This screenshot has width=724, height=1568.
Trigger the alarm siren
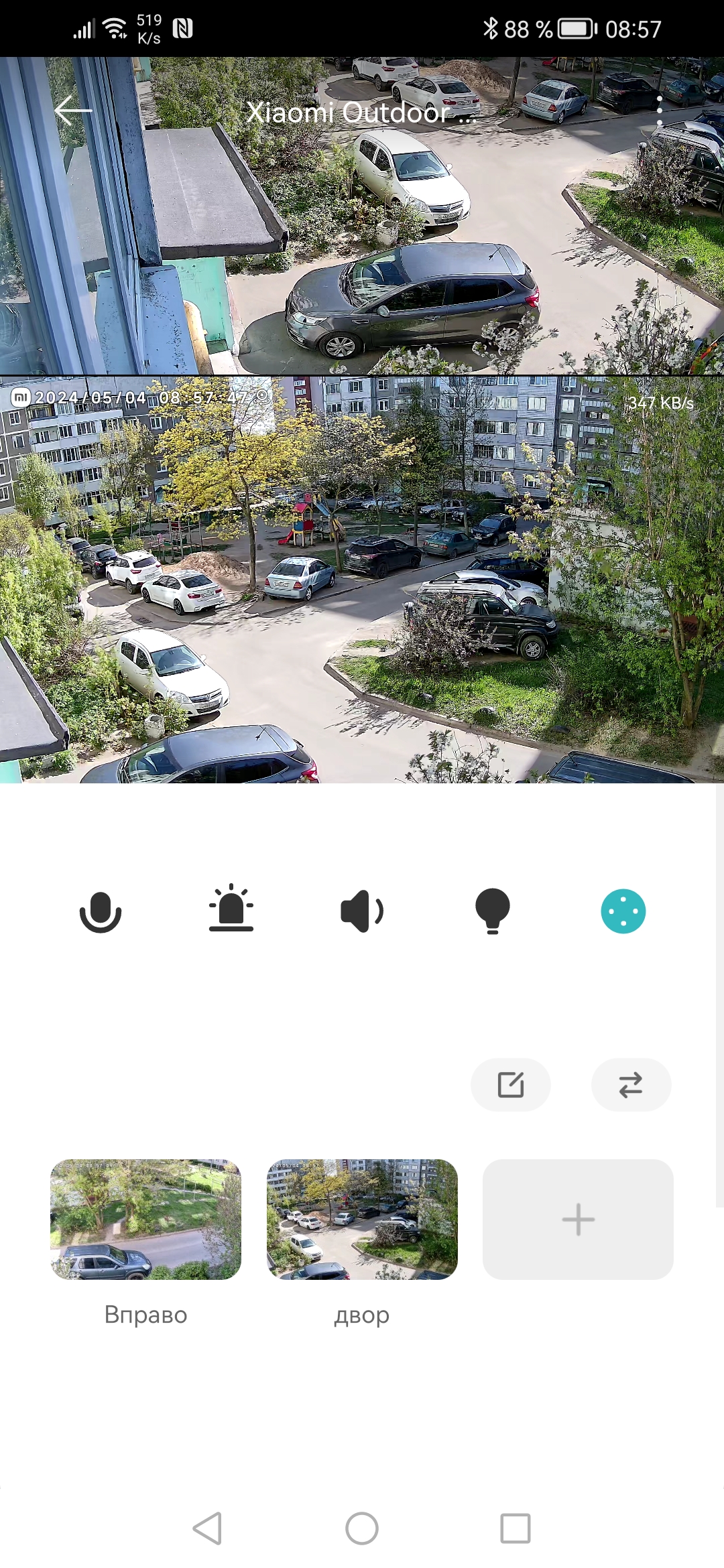point(231,909)
